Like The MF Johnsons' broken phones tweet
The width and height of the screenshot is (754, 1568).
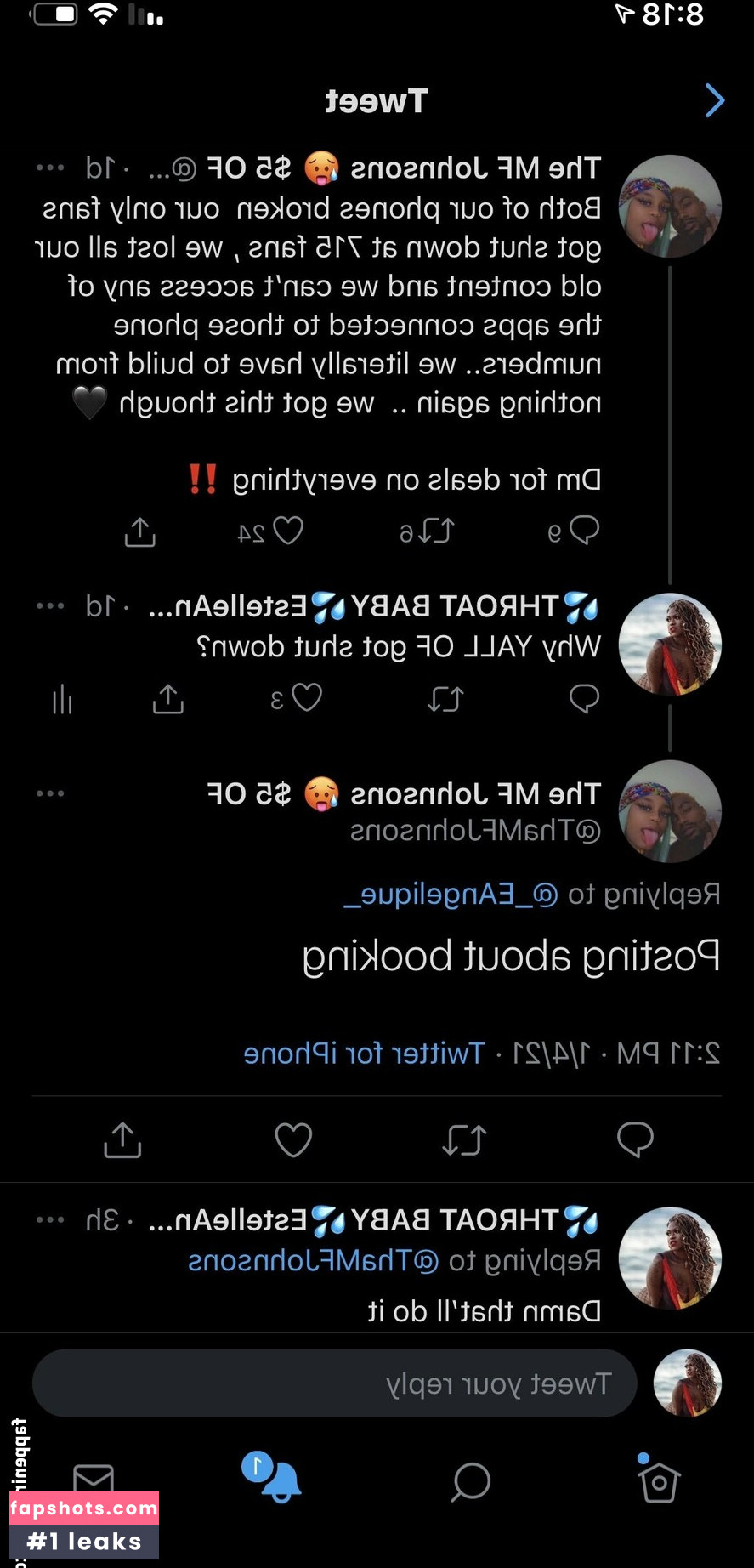point(287,531)
